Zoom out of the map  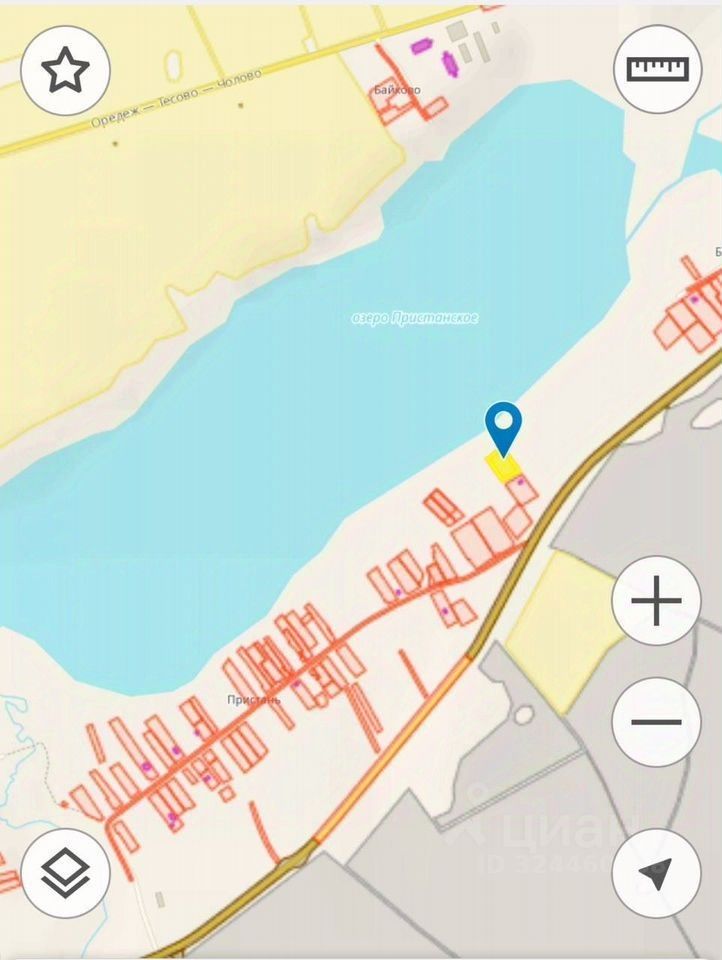click(x=657, y=722)
